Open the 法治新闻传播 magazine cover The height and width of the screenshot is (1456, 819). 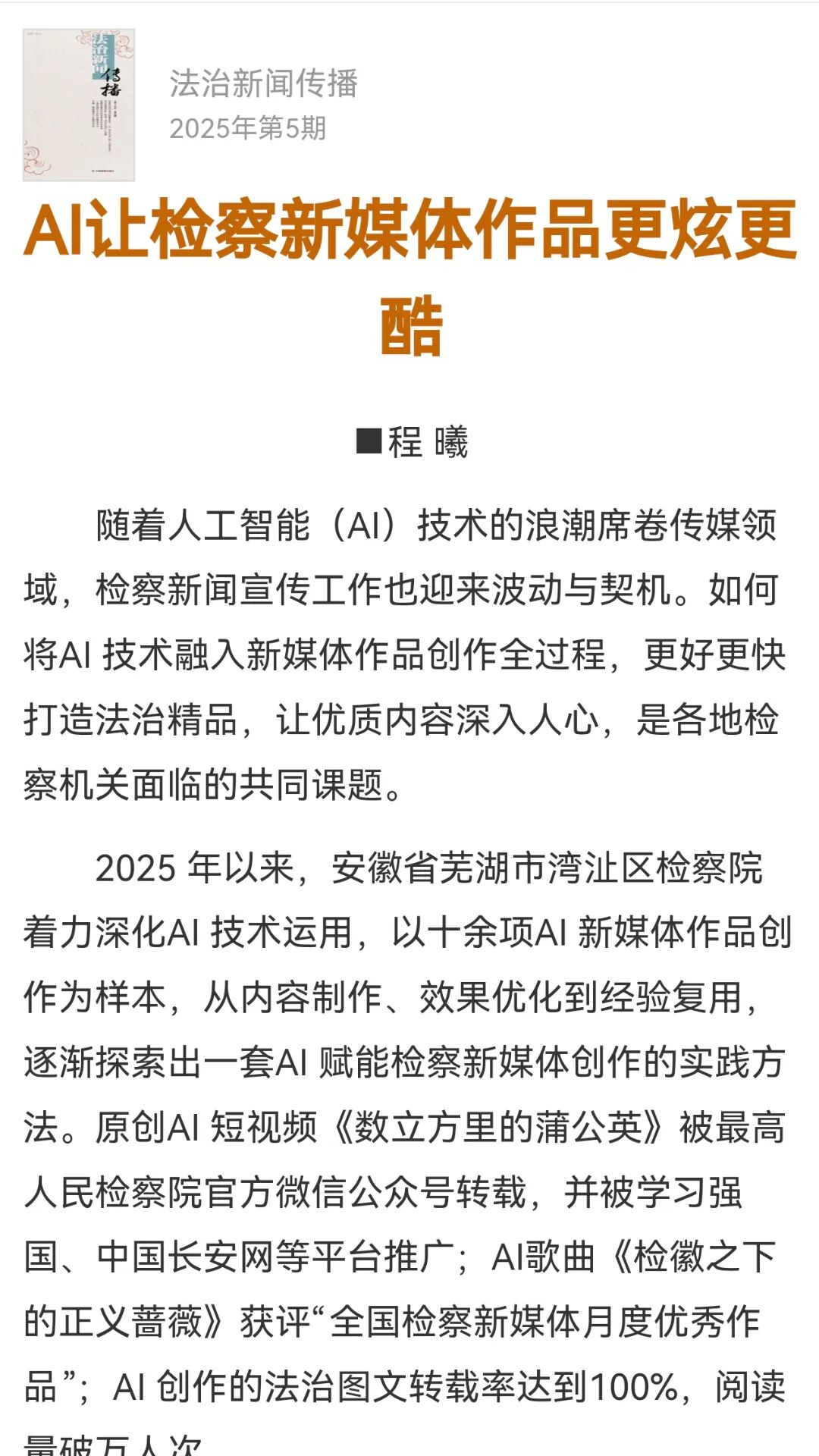coord(79,105)
